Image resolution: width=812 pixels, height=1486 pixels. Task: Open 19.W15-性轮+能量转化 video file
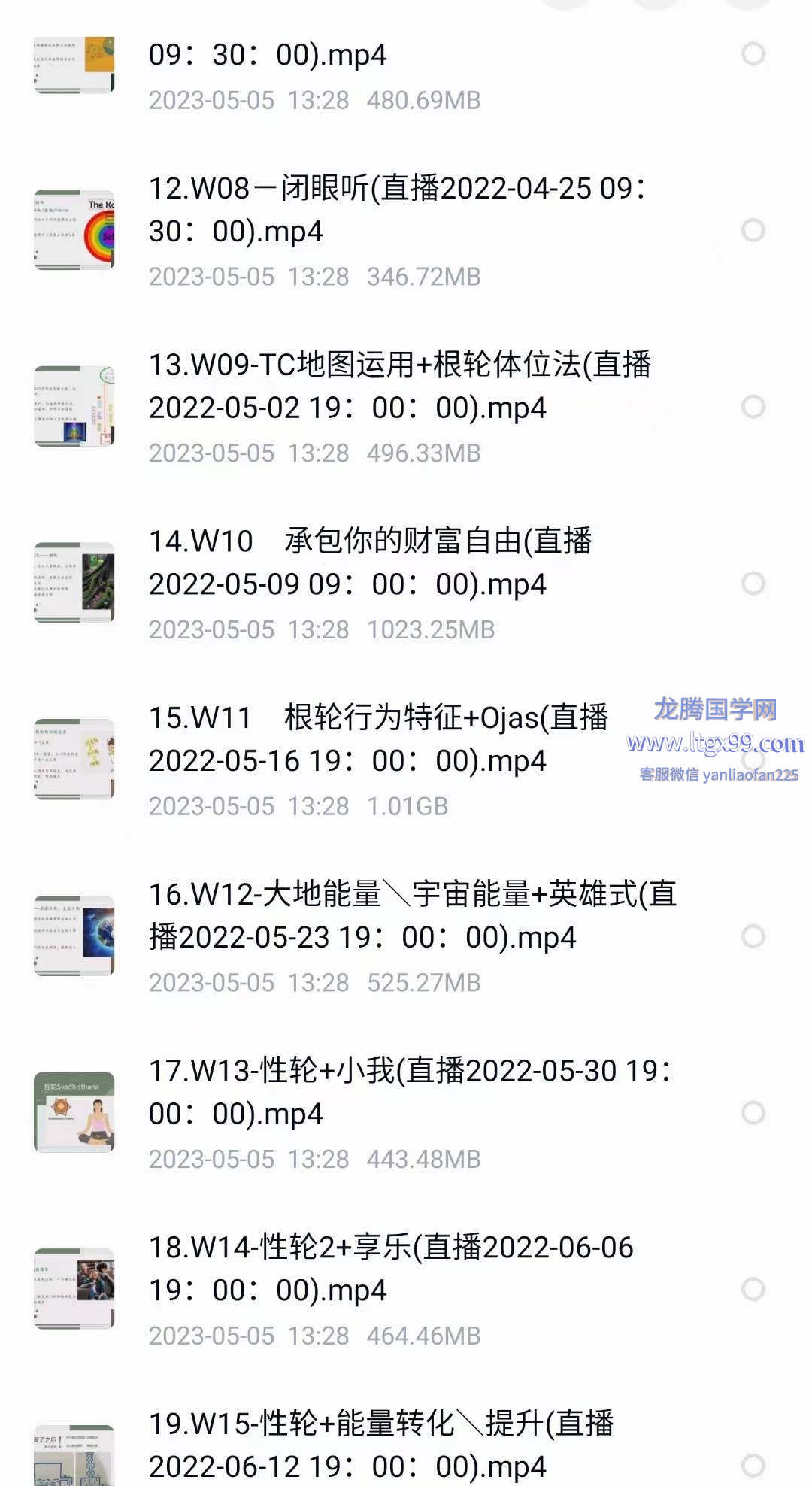click(380, 1445)
